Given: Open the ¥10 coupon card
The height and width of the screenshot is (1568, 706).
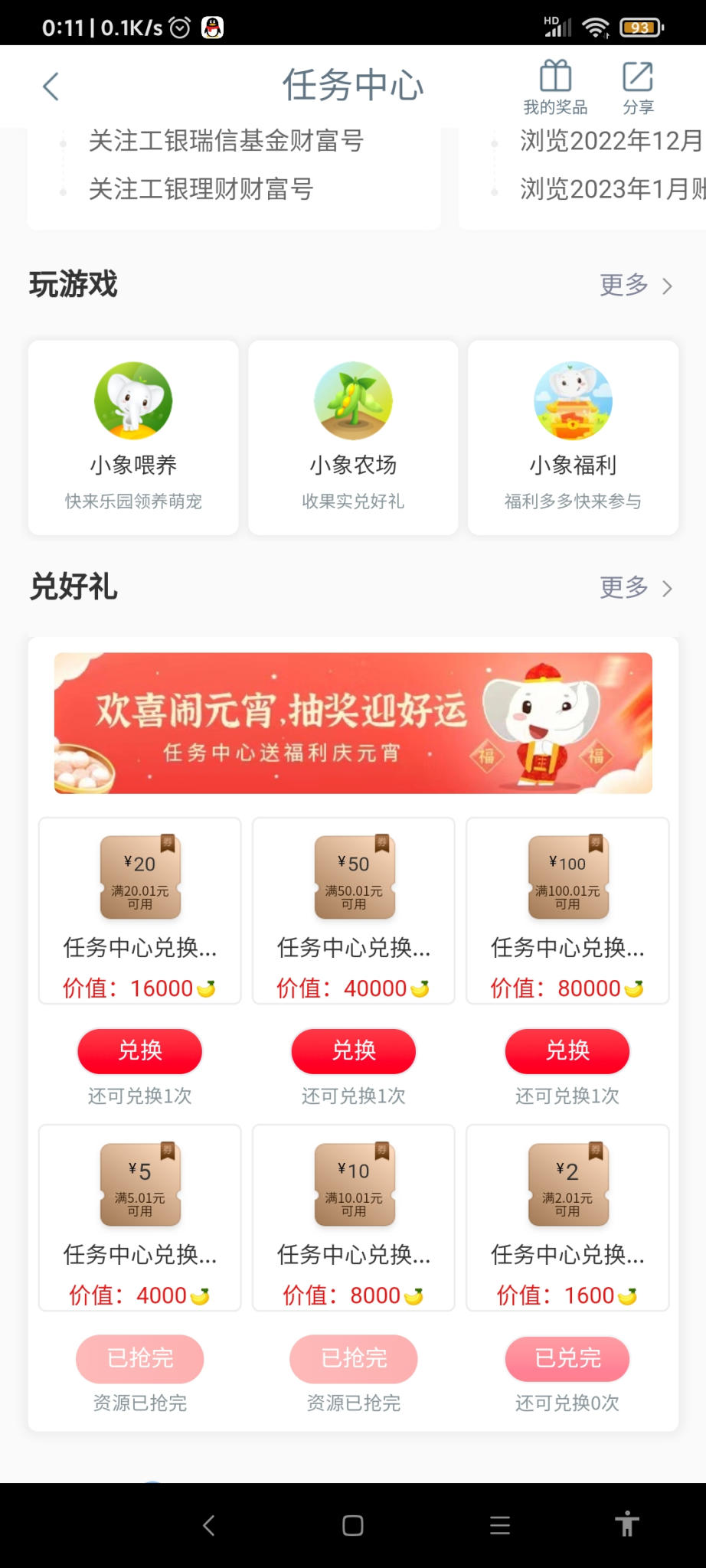Looking at the screenshot, I should click(x=354, y=1217).
